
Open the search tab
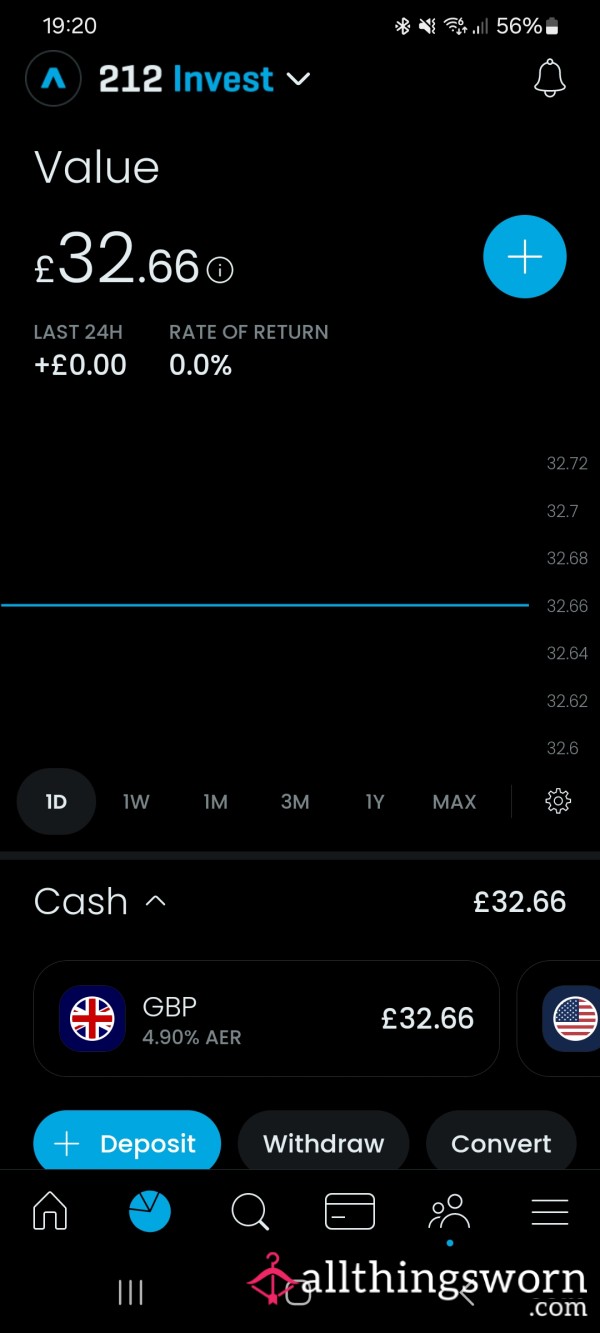click(x=250, y=1212)
